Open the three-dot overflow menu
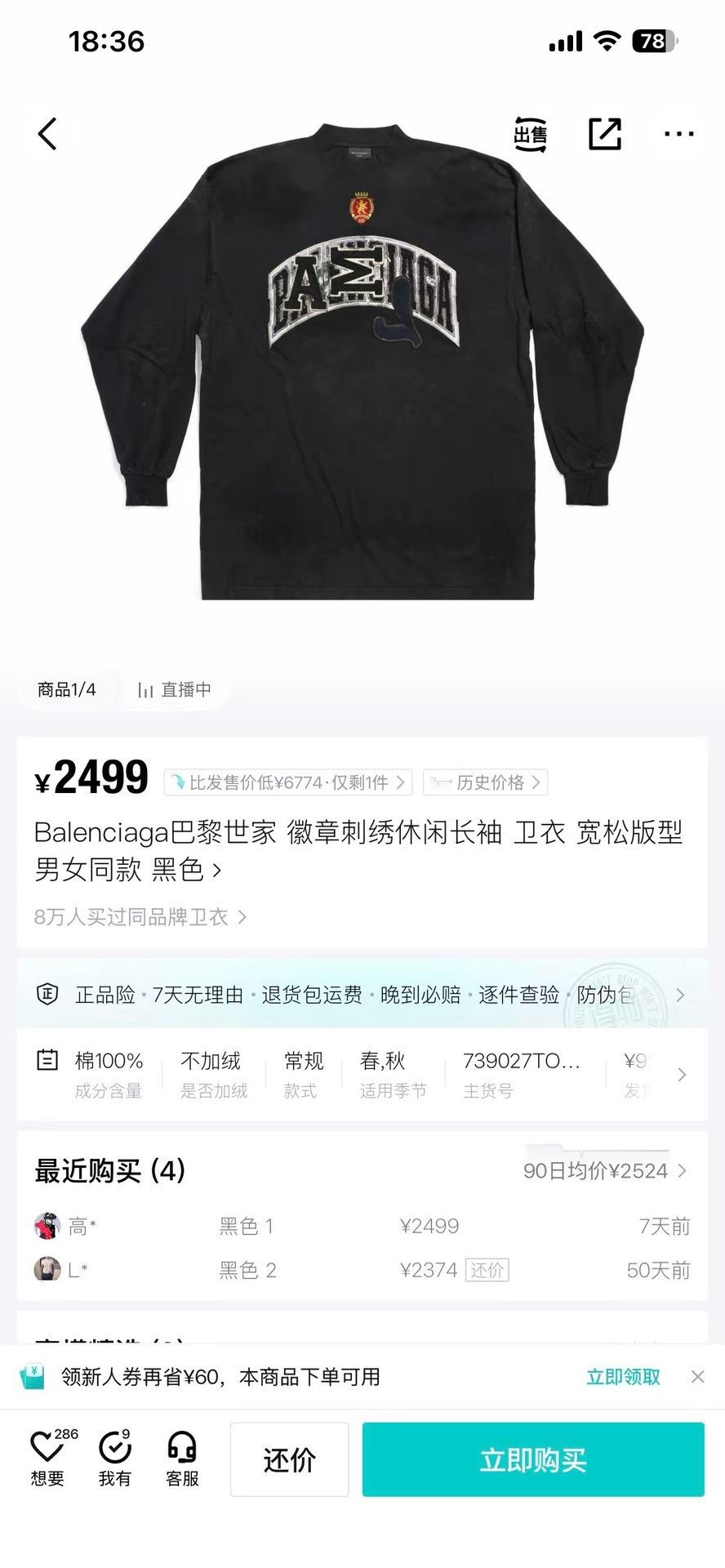Viewport: 725px width, 1568px height. 679,134
